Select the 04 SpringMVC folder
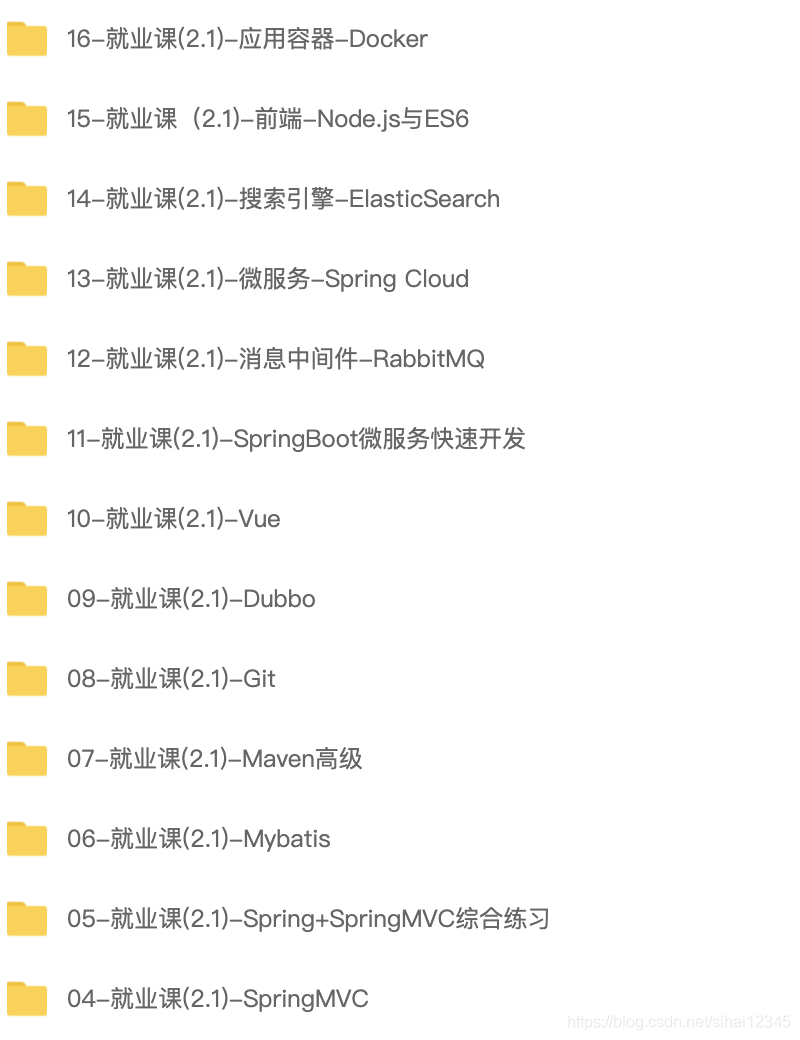Screen dimensions: 800x1040 click(217, 999)
